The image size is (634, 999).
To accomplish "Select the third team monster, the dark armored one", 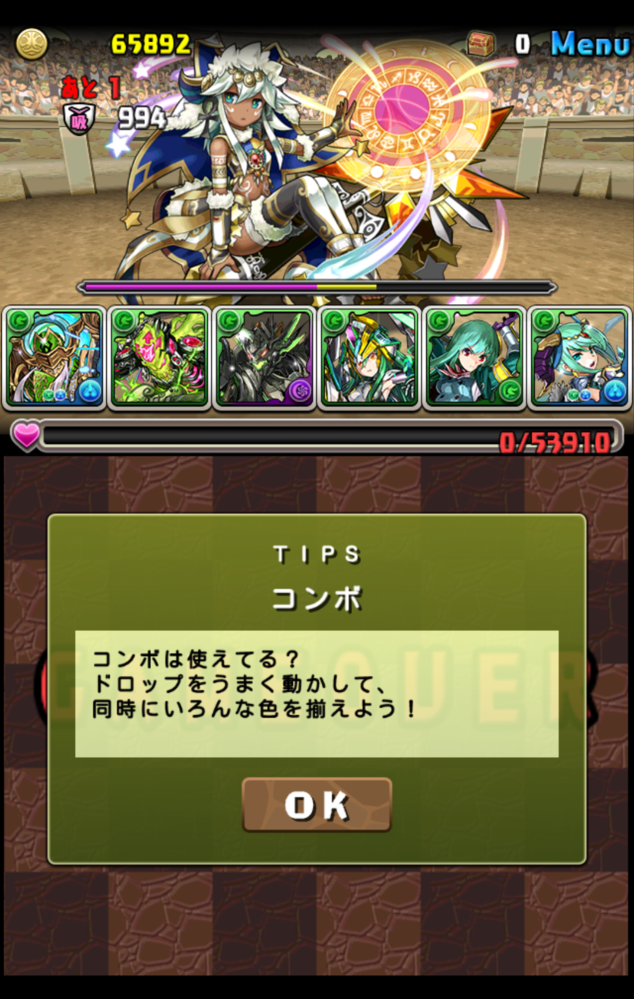I will [264, 358].
